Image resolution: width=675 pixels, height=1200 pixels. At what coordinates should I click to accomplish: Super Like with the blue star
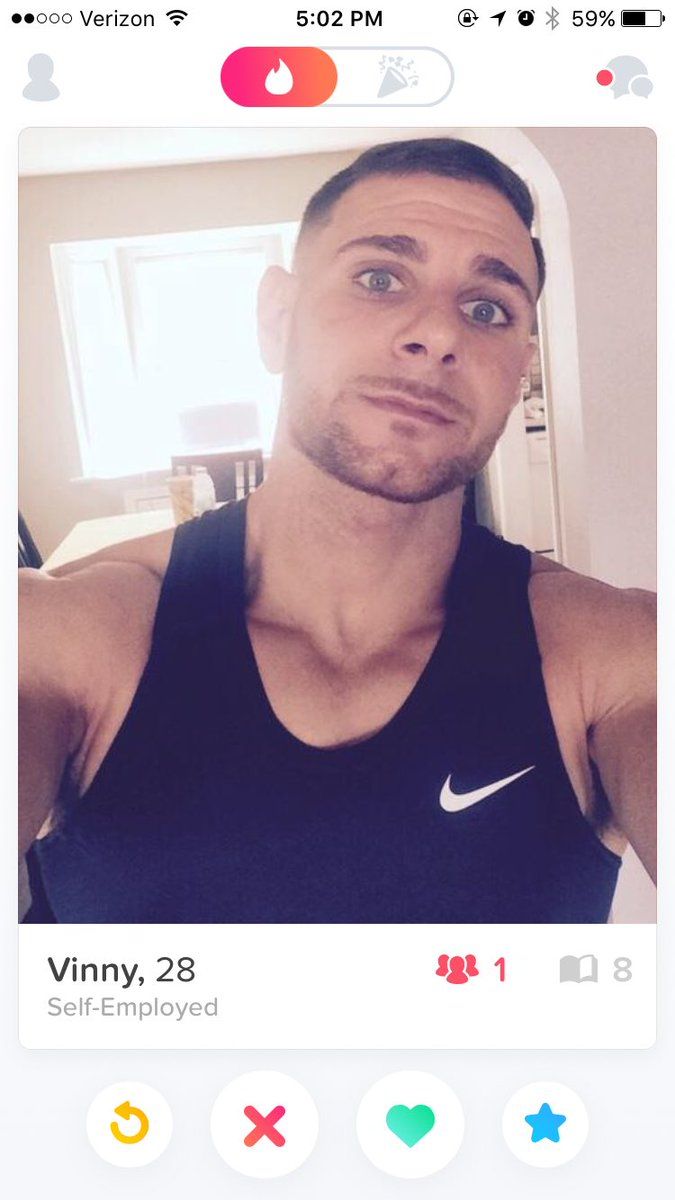point(545,1125)
